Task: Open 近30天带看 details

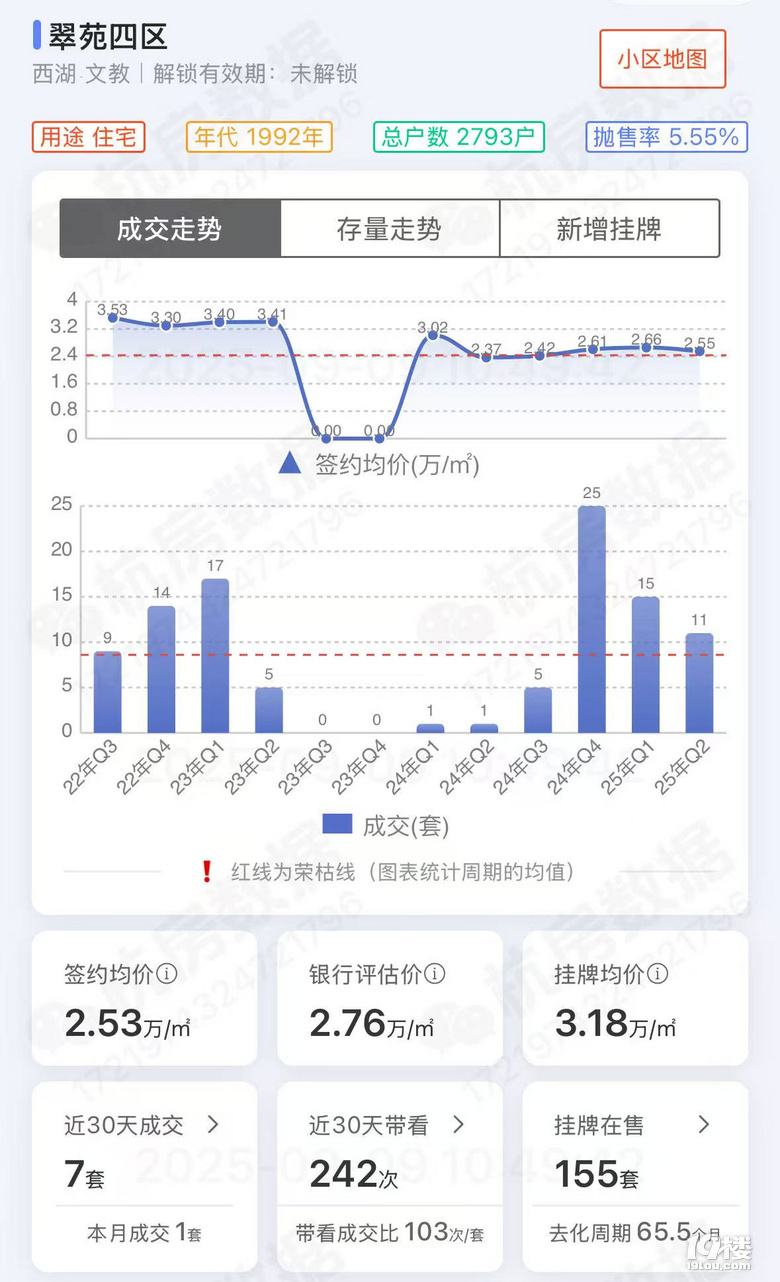Action: [x=458, y=1125]
